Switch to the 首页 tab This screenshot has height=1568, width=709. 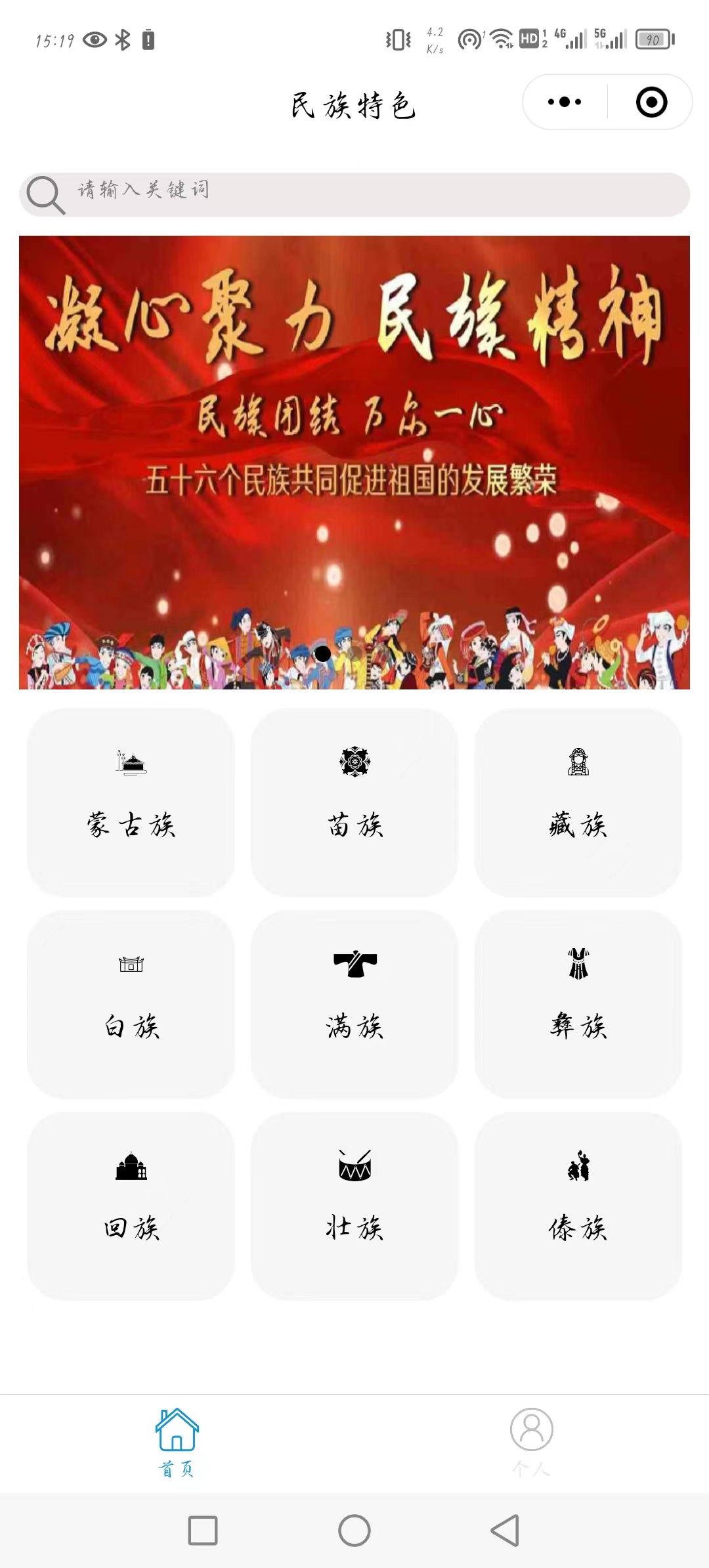pos(177,1443)
